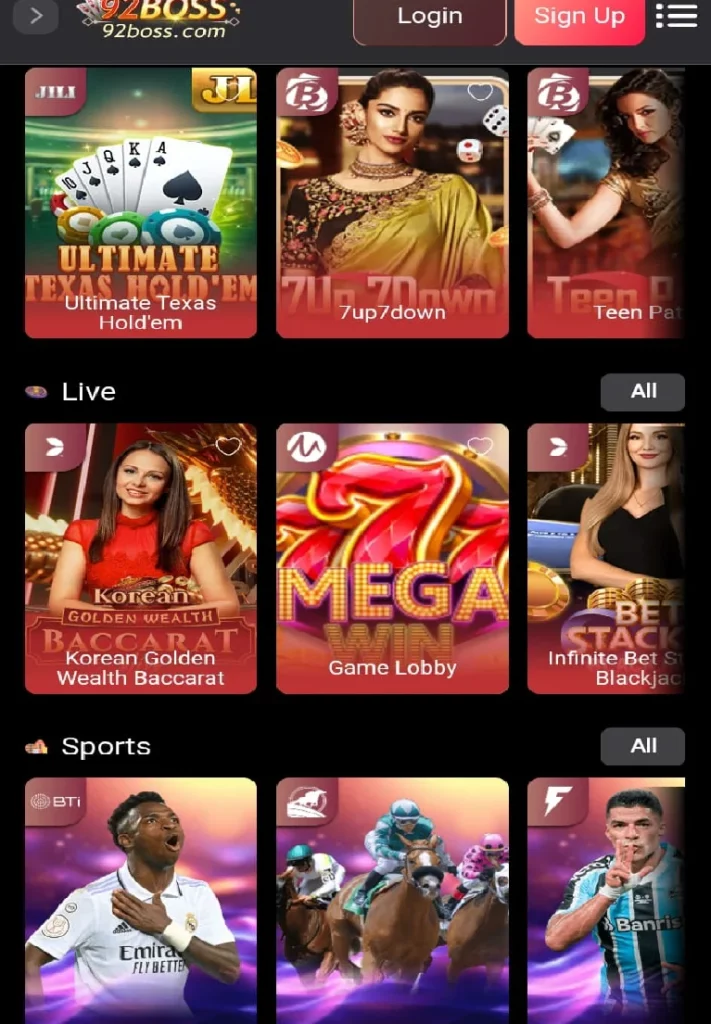
Task: Favorite the Game Lobby card
Action: click(480, 446)
